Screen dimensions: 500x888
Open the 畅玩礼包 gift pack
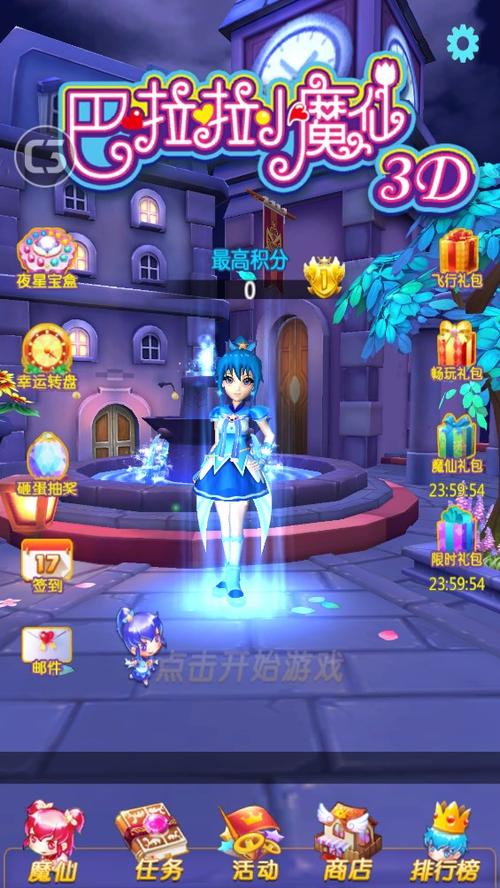[458, 351]
